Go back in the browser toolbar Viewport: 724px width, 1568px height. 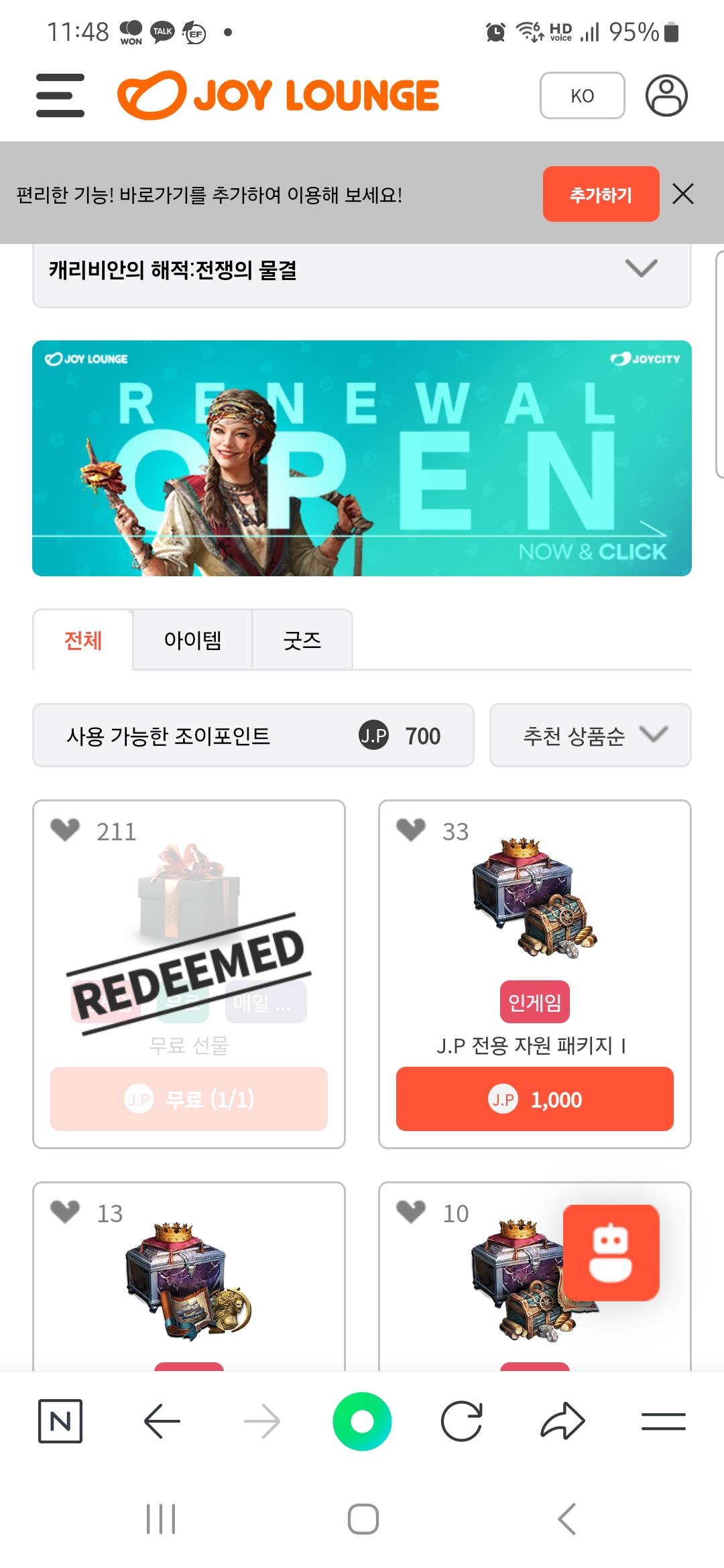click(162, 1421)
